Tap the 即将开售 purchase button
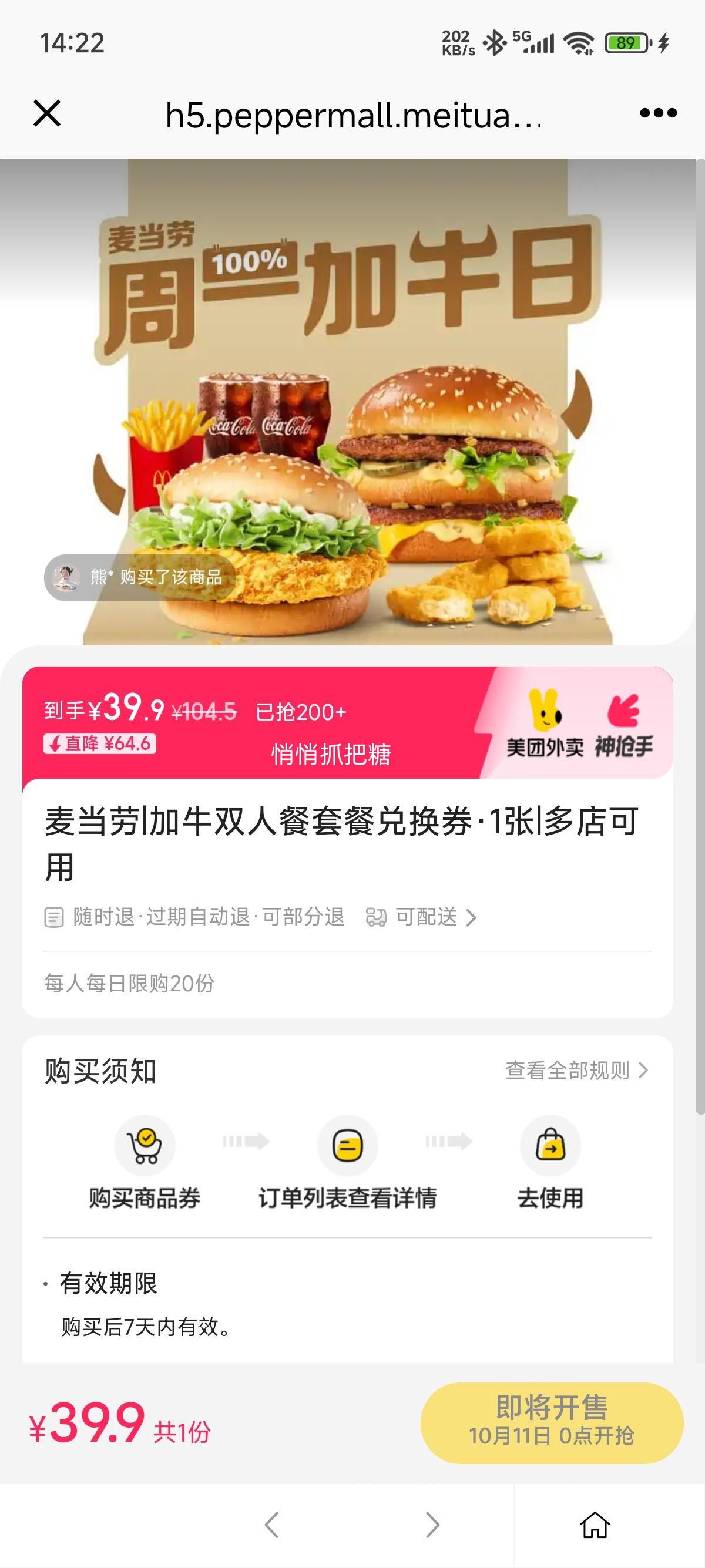Image resolution: width=705 pixels, height=1568 pixels. point(552,1422)
